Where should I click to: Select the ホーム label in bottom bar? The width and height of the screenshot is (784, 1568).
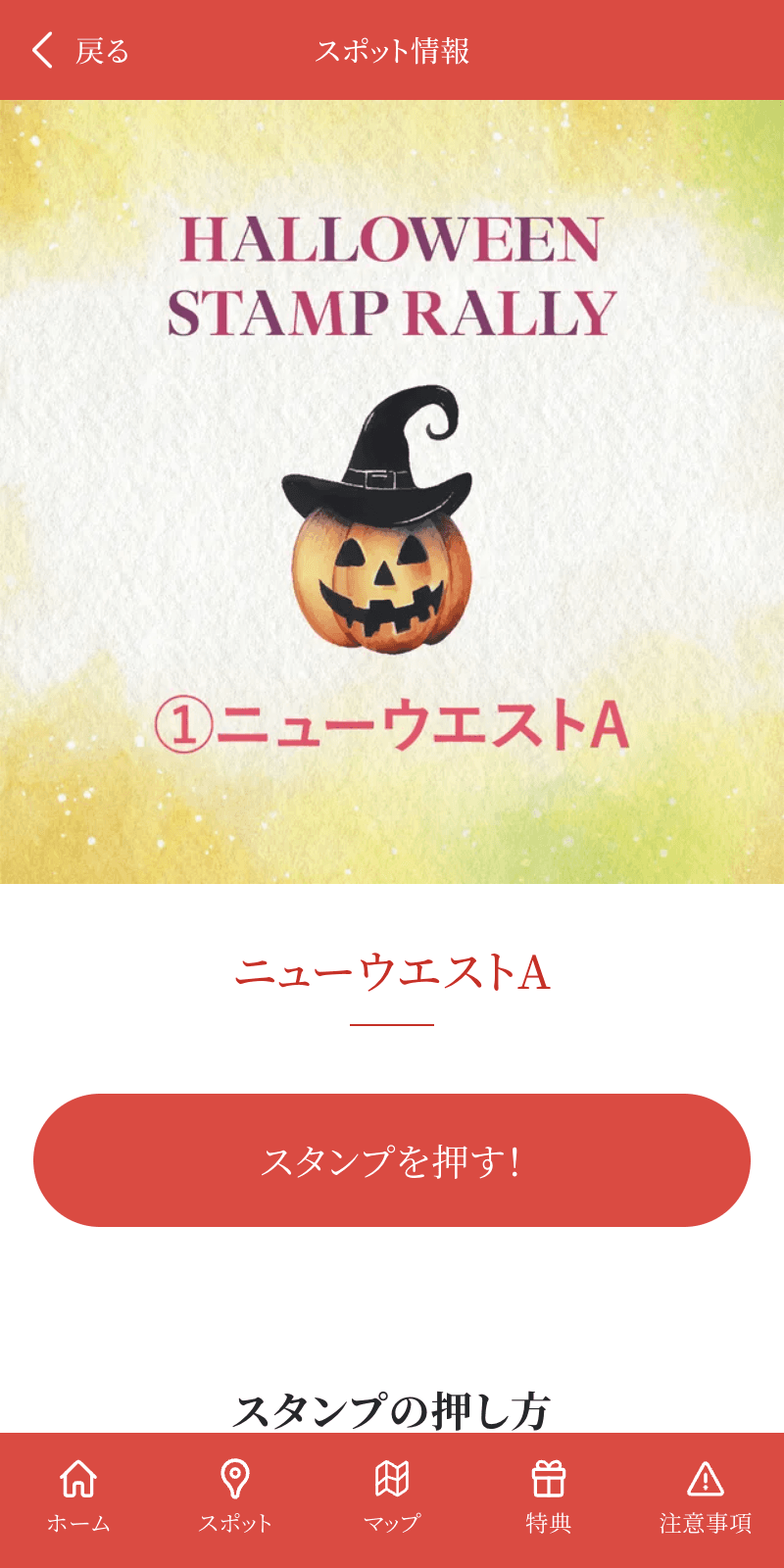click(78, 1522)
